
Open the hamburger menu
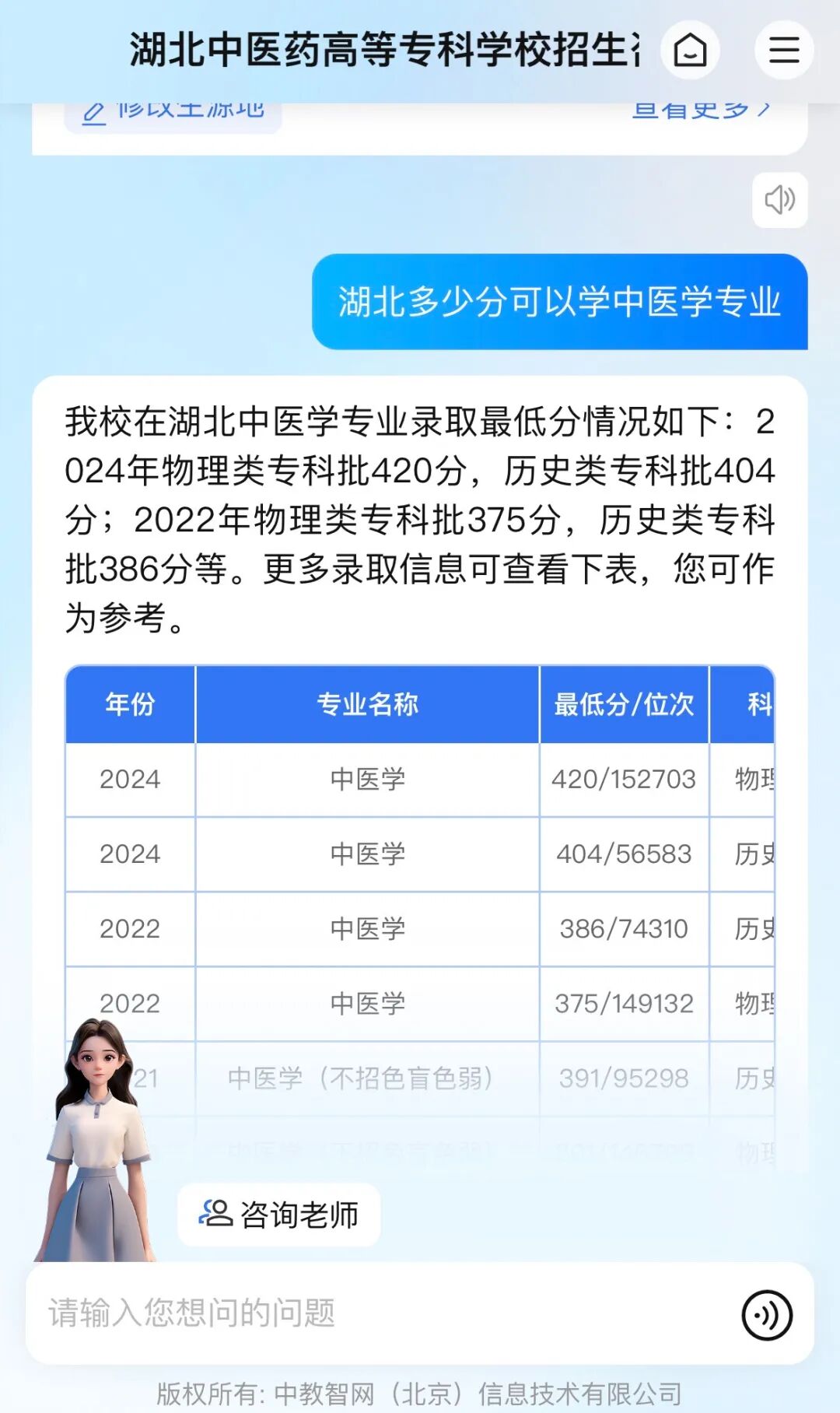coord(783,51)
